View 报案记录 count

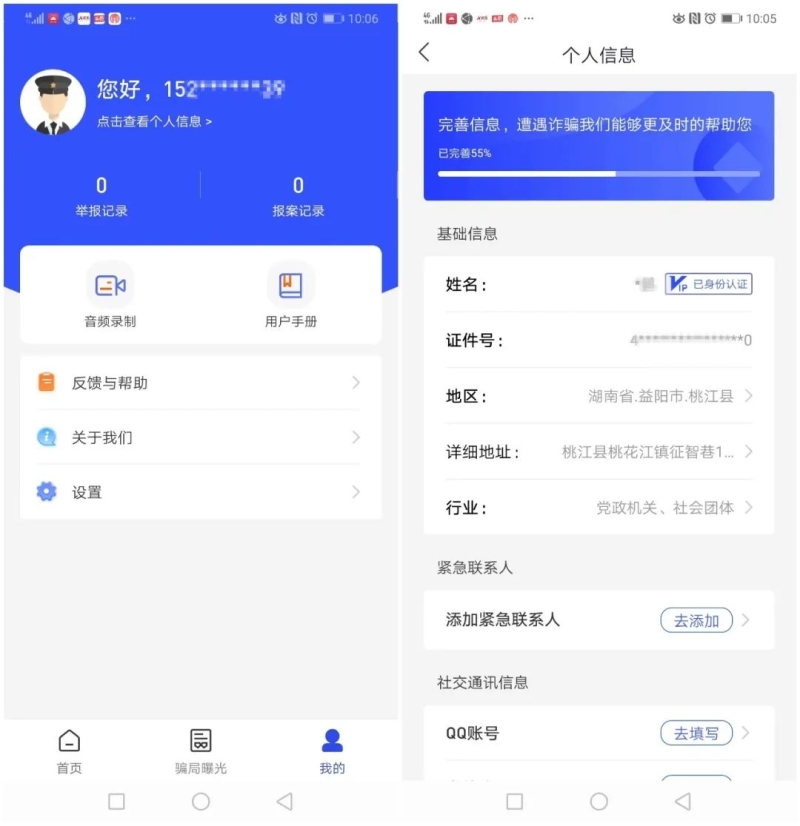tap(298, 196)
